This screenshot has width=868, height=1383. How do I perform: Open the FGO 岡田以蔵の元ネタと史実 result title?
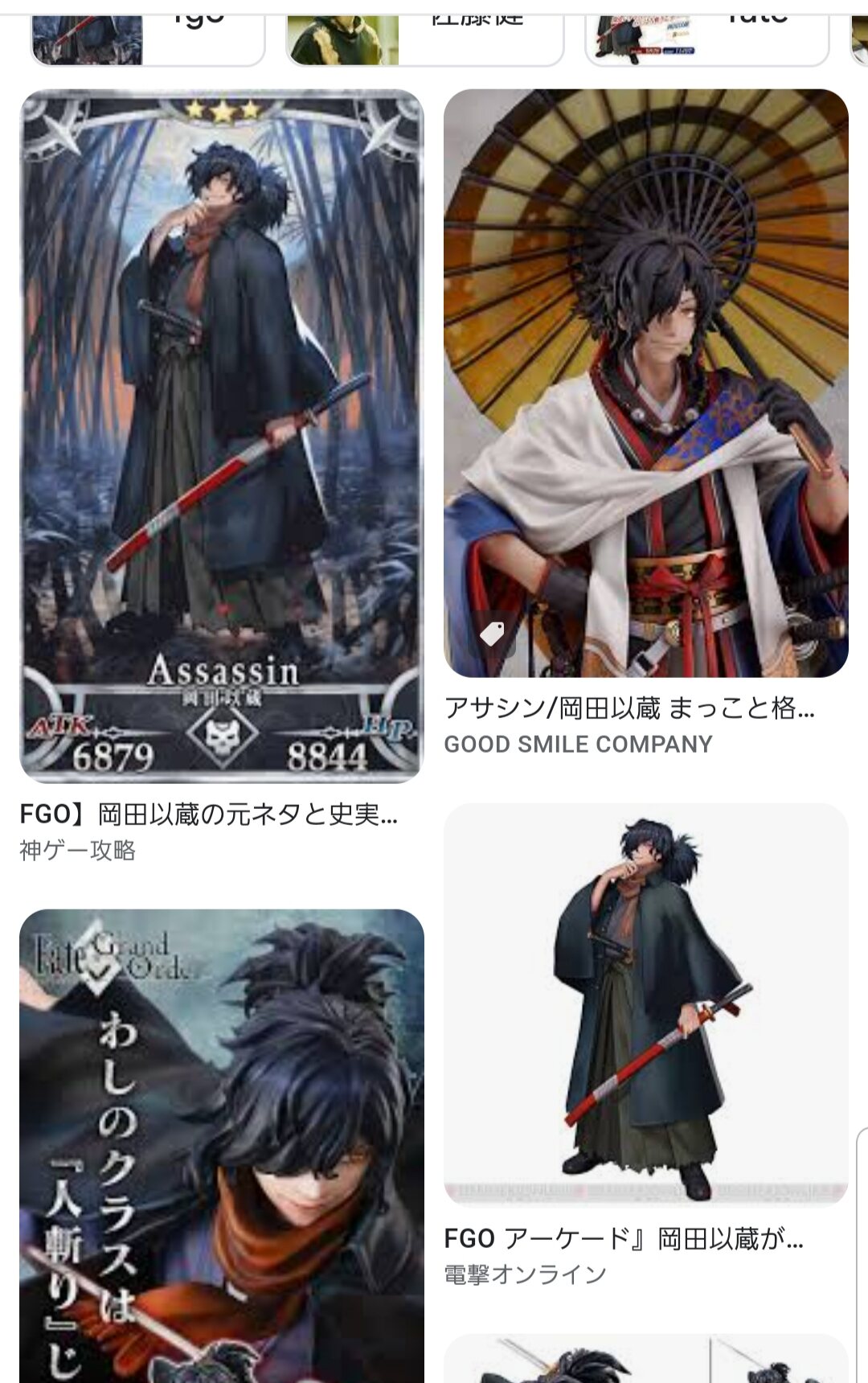209,815
